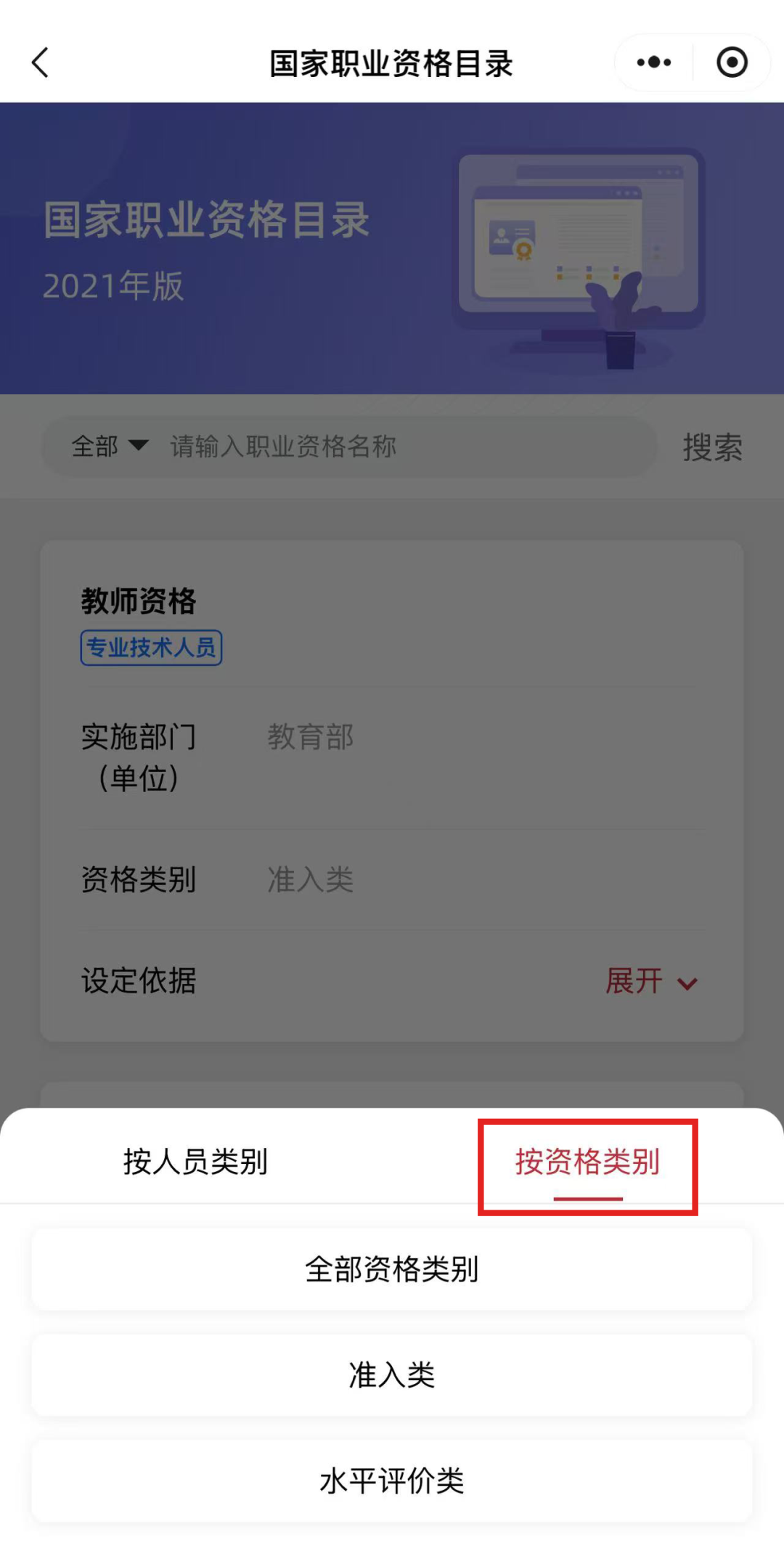Open the mini program three-dot menu

click(653, 62)
